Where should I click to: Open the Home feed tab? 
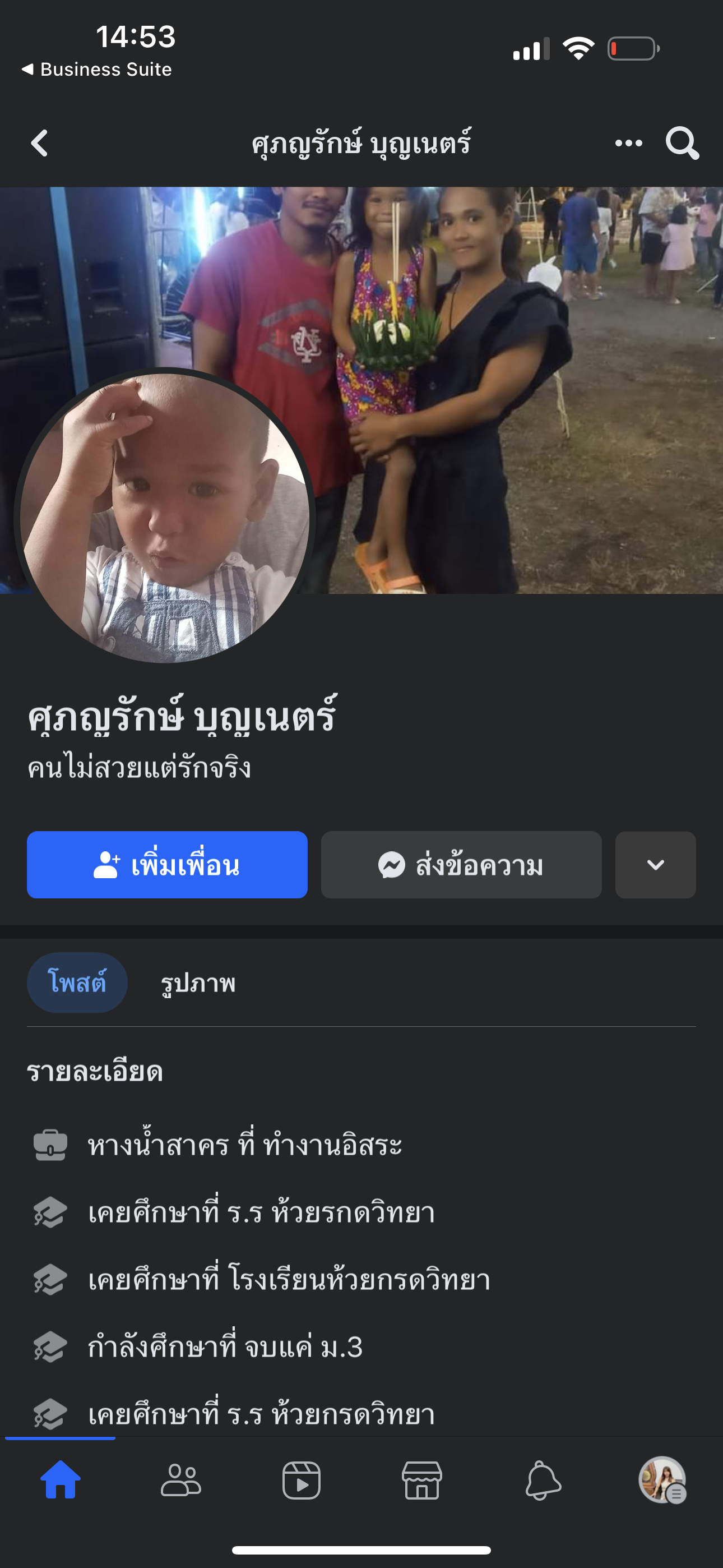tap(61, 1481)
